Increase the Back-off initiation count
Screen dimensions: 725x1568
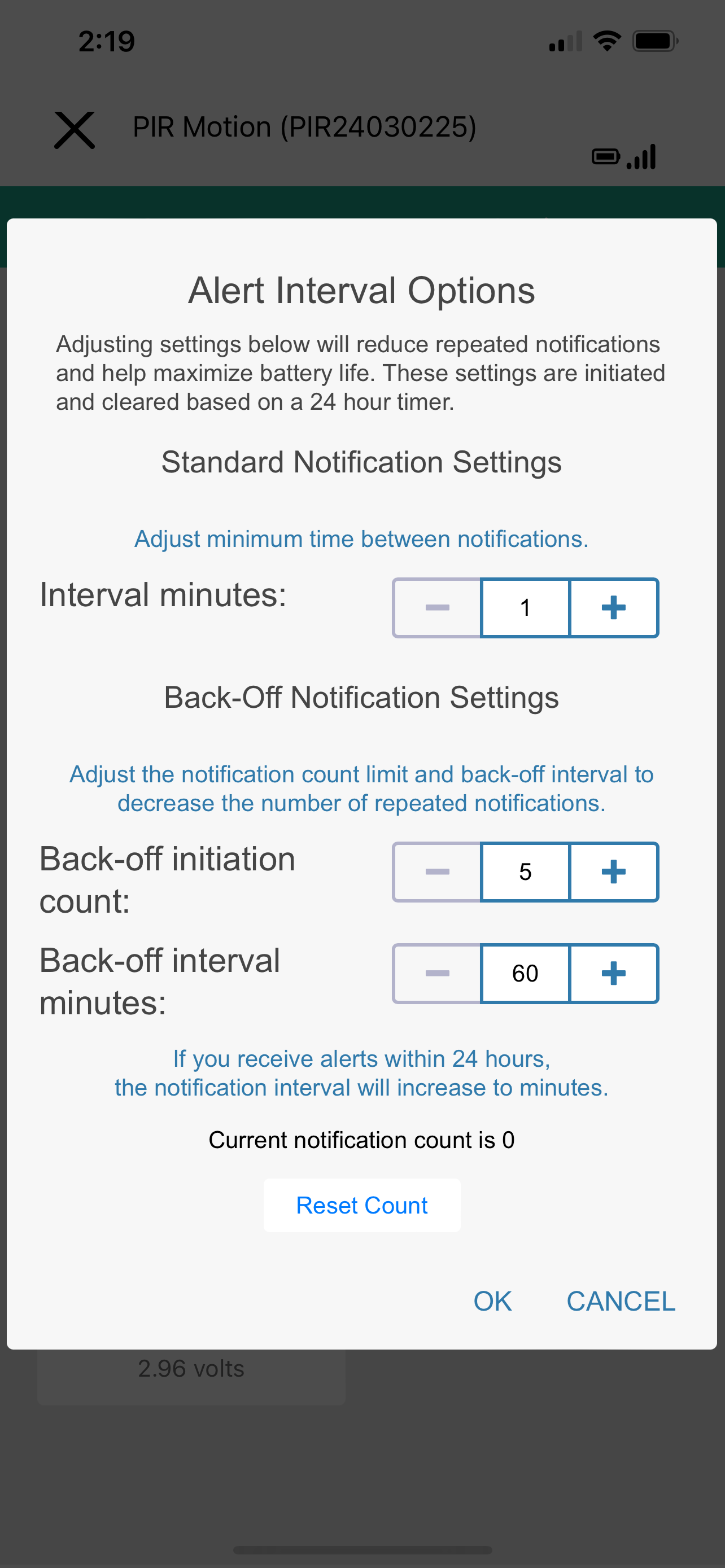pyautogui.click(x=614, y=871)
